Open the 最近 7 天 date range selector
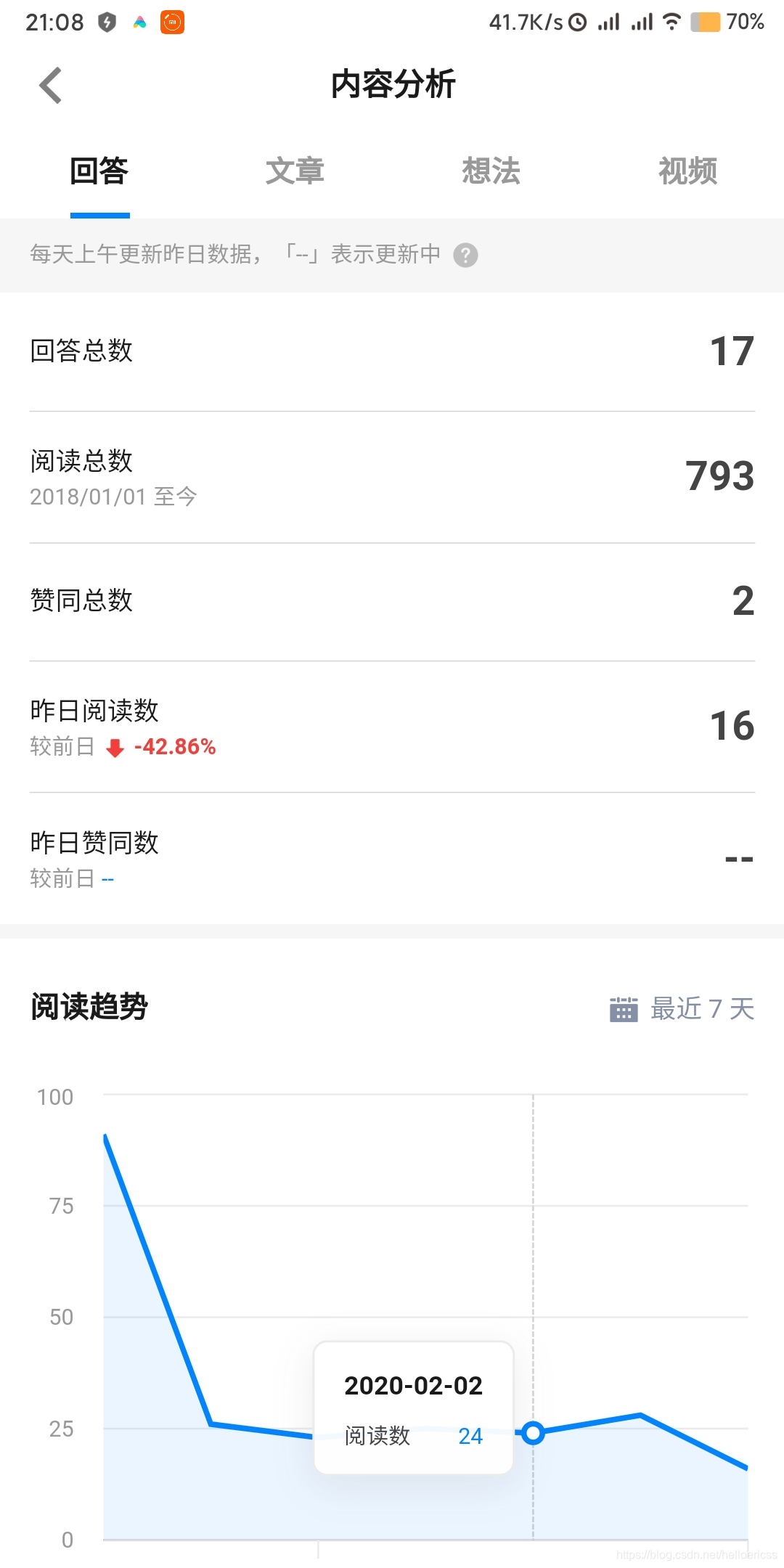The width and height of the screenshot is (784, 1568). click(701, 1009)
